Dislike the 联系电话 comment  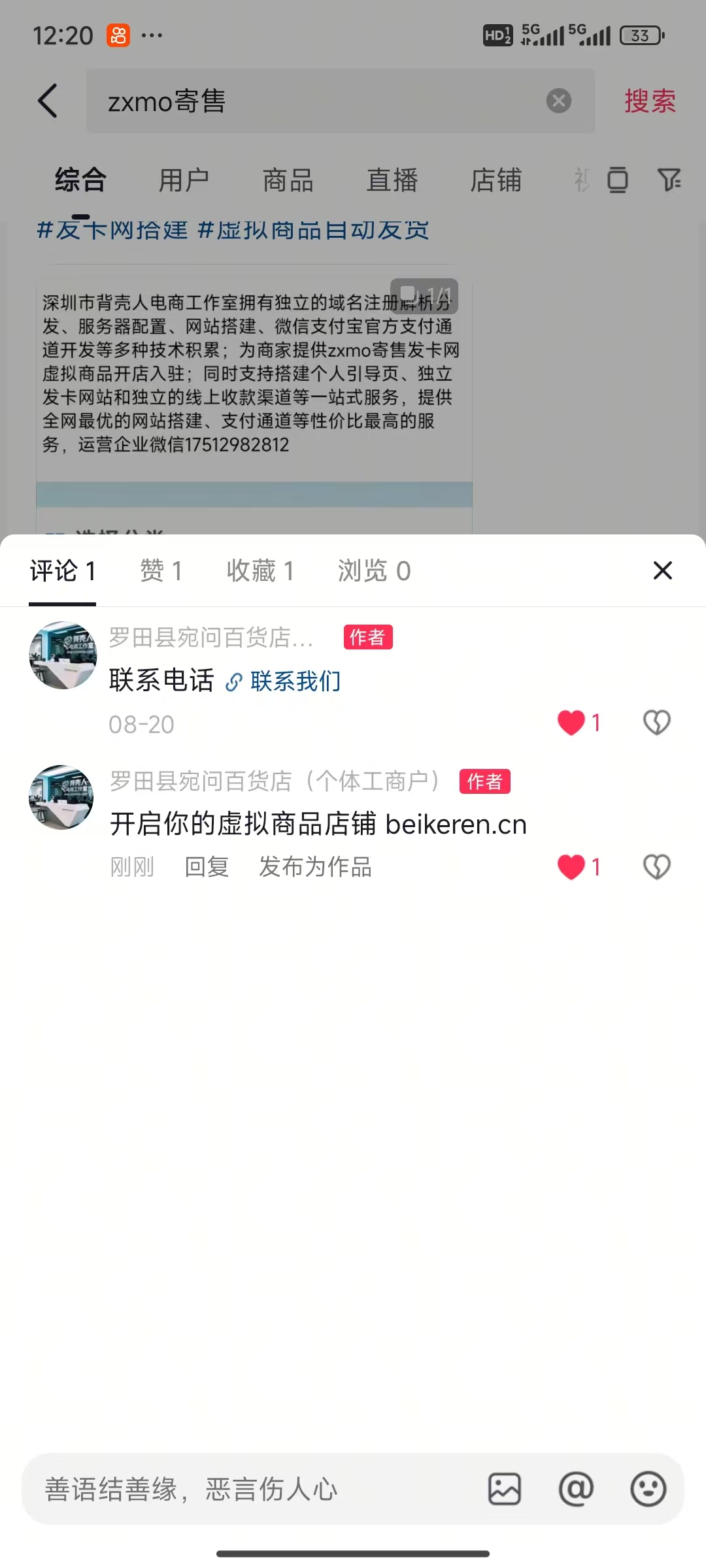(656, 723)
